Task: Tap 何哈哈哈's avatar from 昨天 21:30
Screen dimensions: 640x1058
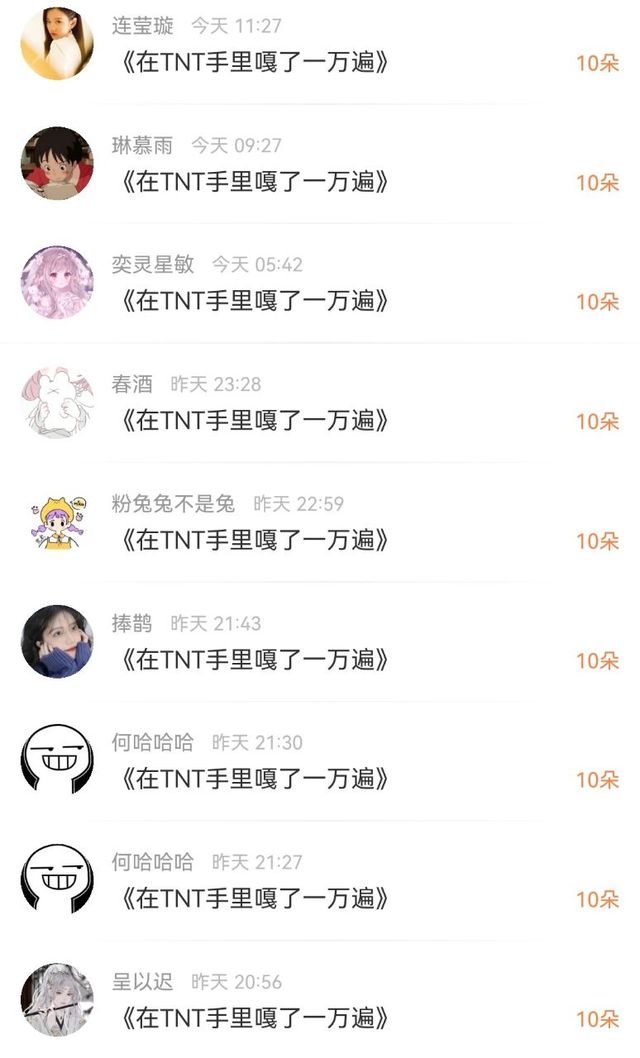Action: 57,760
